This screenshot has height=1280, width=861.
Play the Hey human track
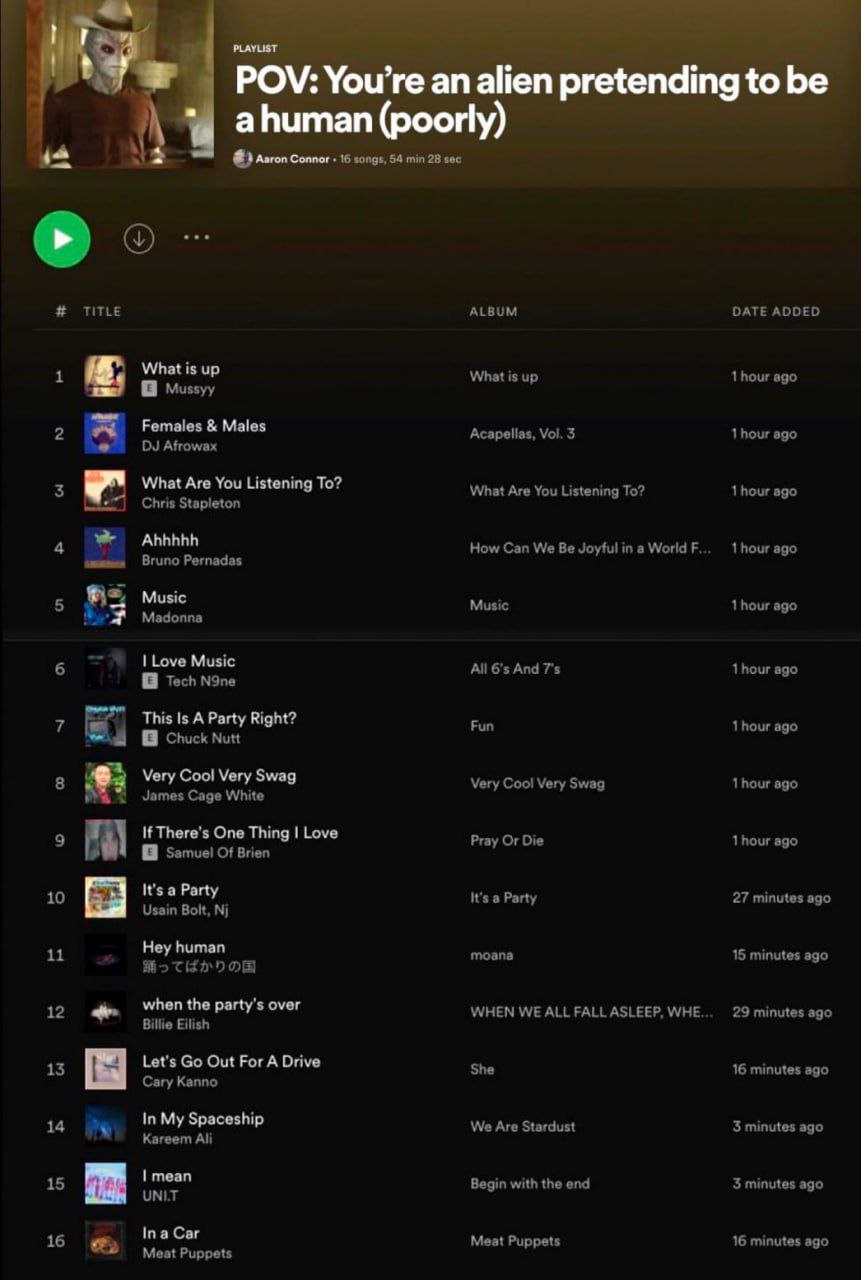tap(183, 947)
